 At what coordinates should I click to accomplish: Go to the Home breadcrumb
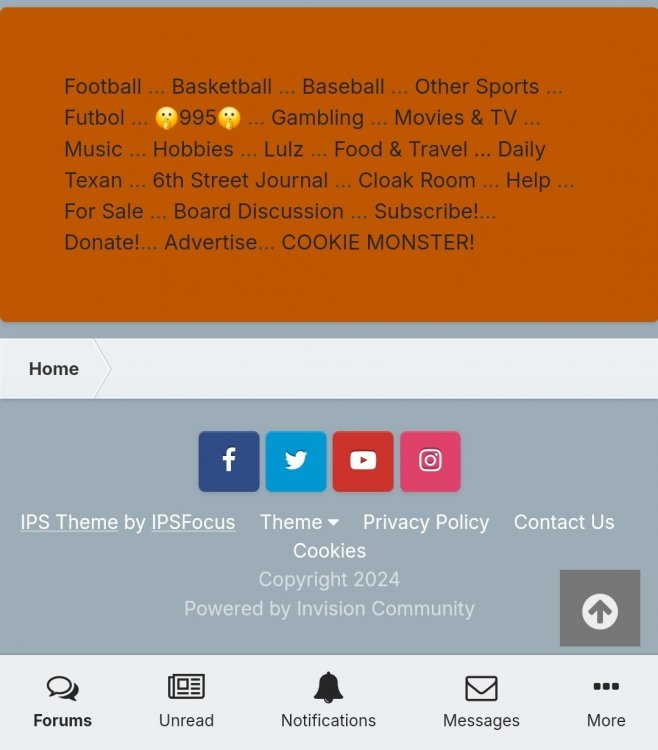pyautogui.click(x=54, y=369)
